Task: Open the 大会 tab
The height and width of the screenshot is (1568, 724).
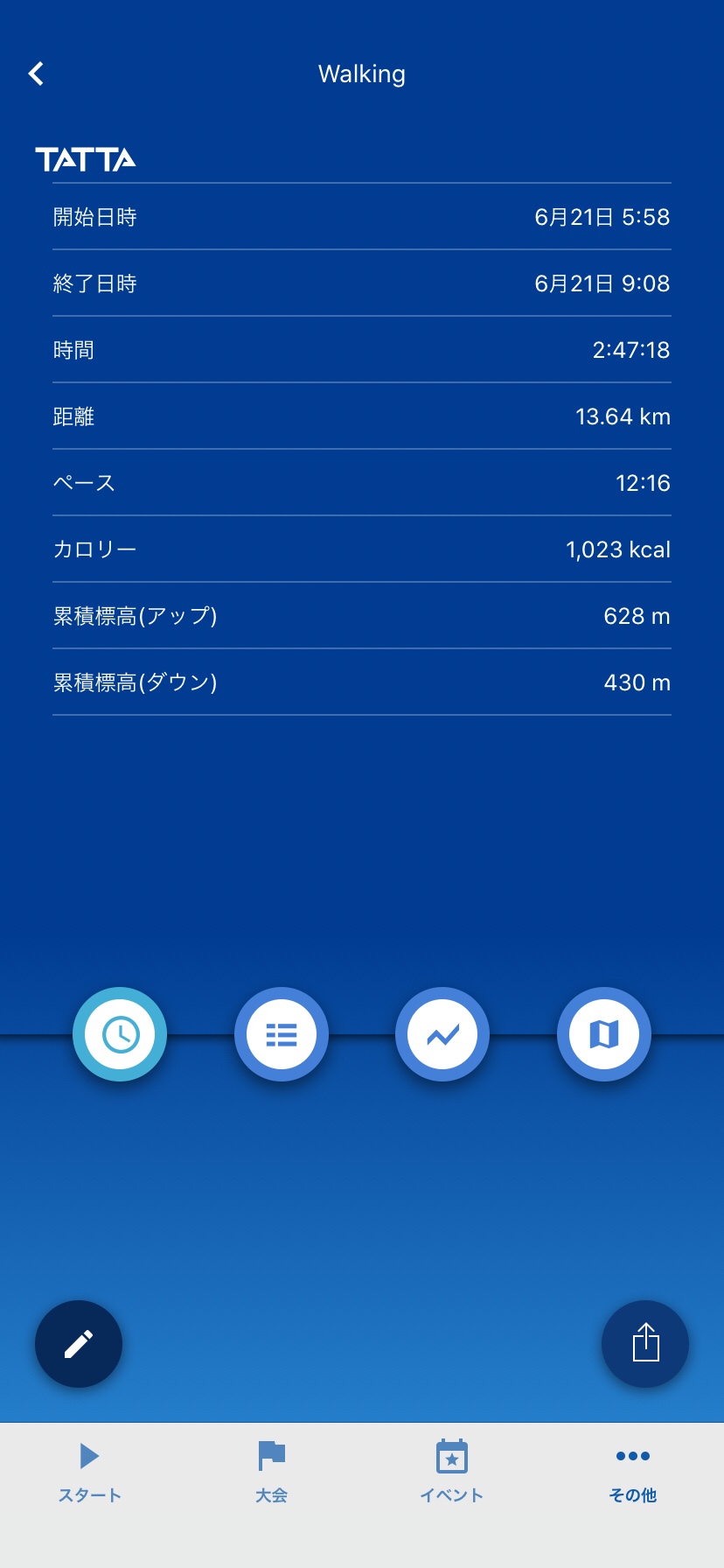Action: point(272,1472)
